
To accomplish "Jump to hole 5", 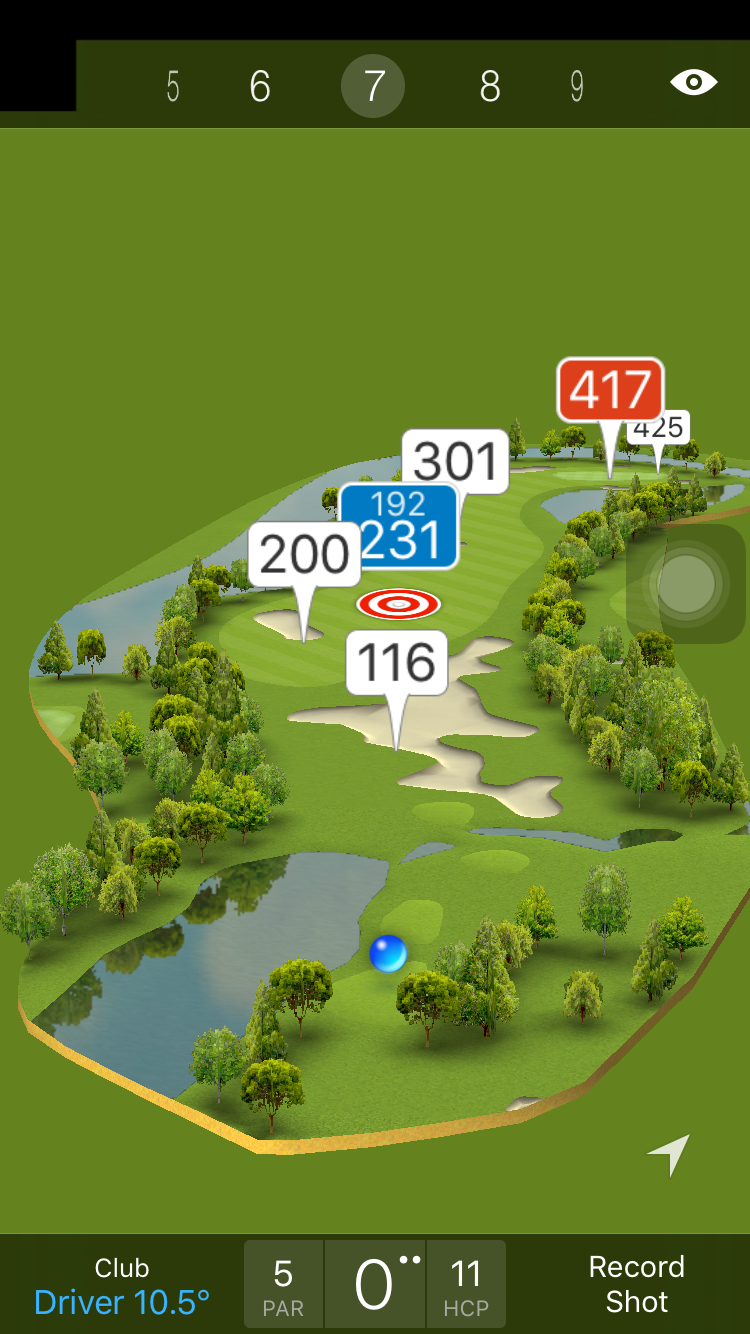I will point(173,87).
